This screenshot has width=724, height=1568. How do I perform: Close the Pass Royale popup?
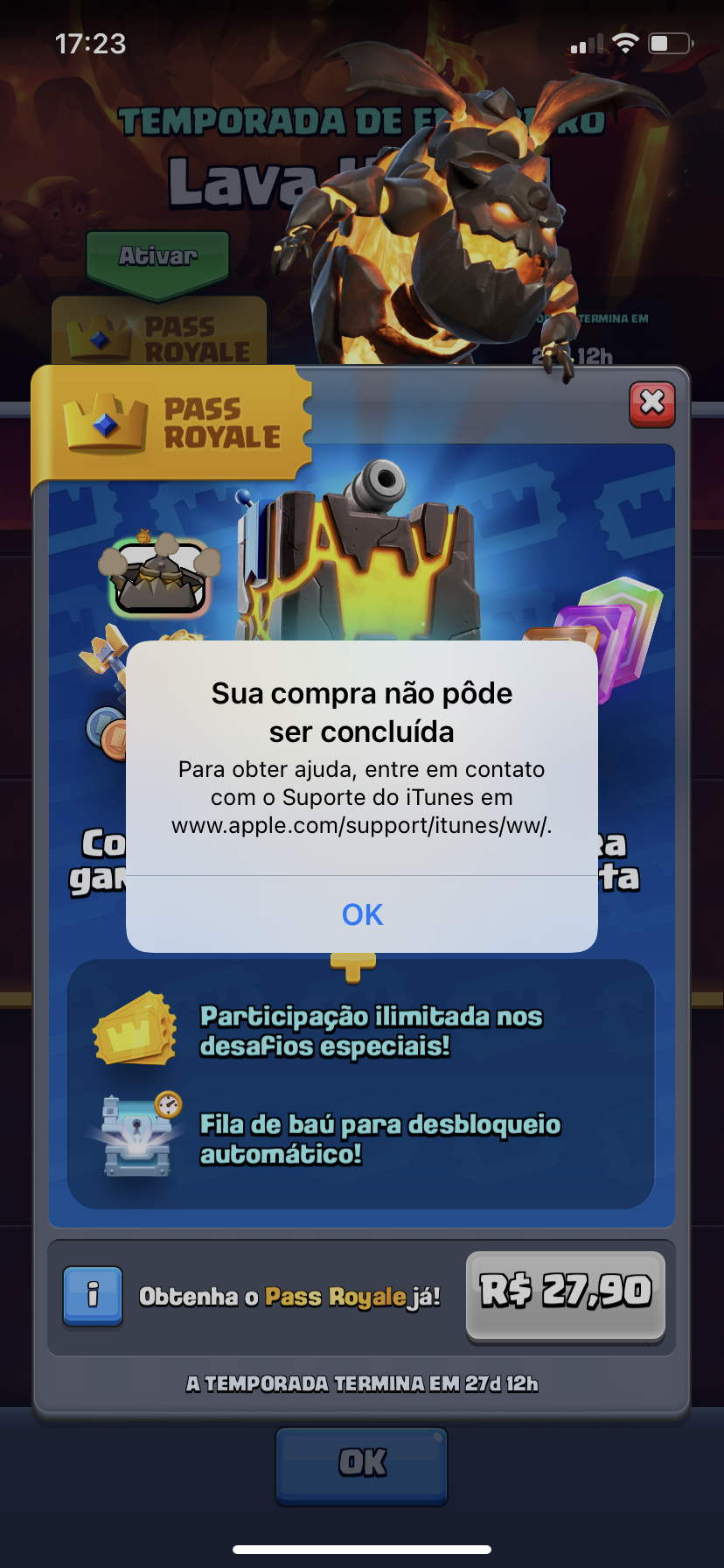(x=652, y=403)
